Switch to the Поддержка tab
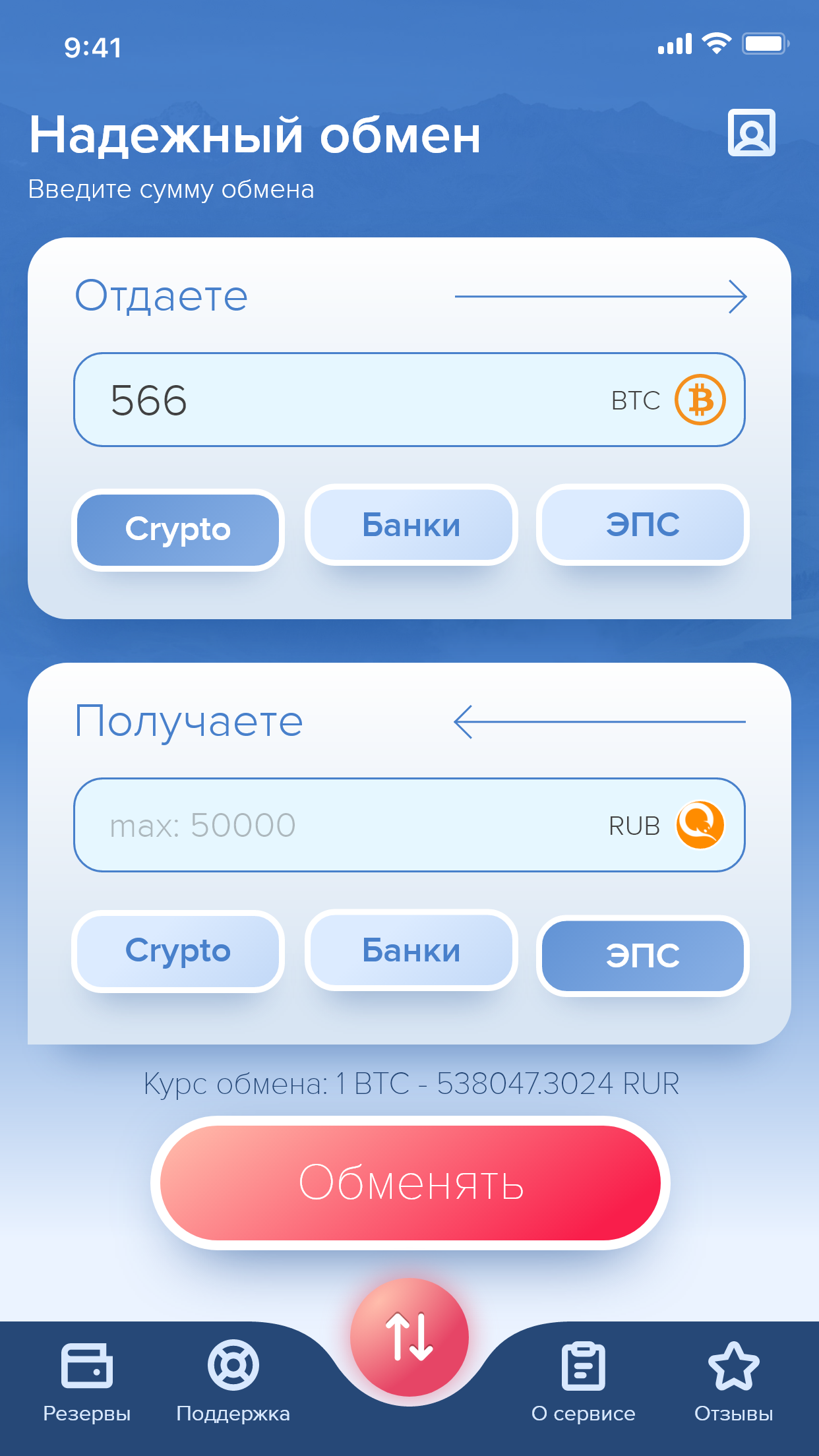This screenshot has height=1456, width=819. pos(234,1385)
